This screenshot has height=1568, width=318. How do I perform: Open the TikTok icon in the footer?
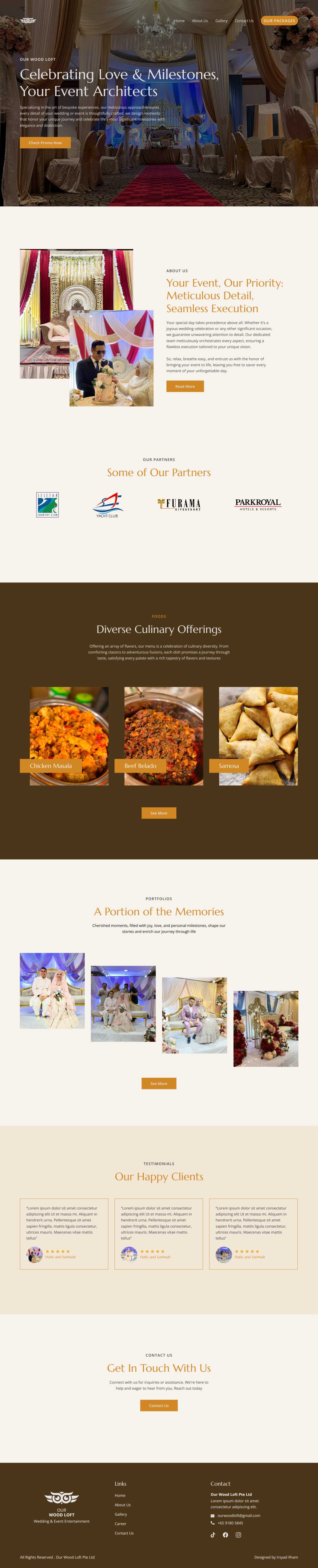point(213,1535)
